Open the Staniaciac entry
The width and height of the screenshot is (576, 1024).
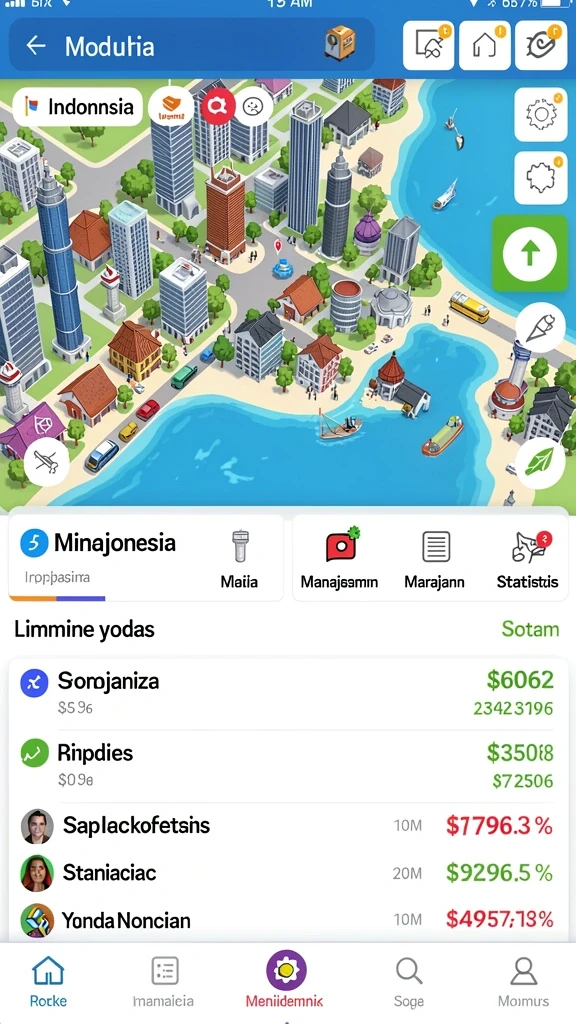pyautogui.click(x=287, y=872)
